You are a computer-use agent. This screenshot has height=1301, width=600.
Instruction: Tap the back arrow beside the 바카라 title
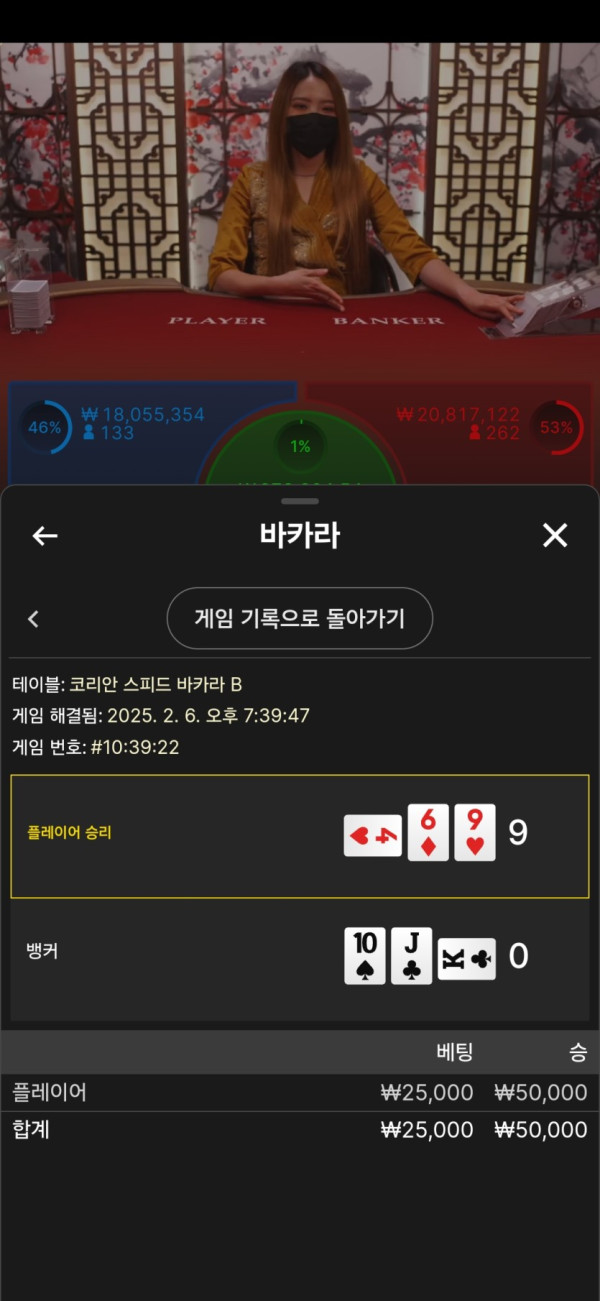[45, 536]
